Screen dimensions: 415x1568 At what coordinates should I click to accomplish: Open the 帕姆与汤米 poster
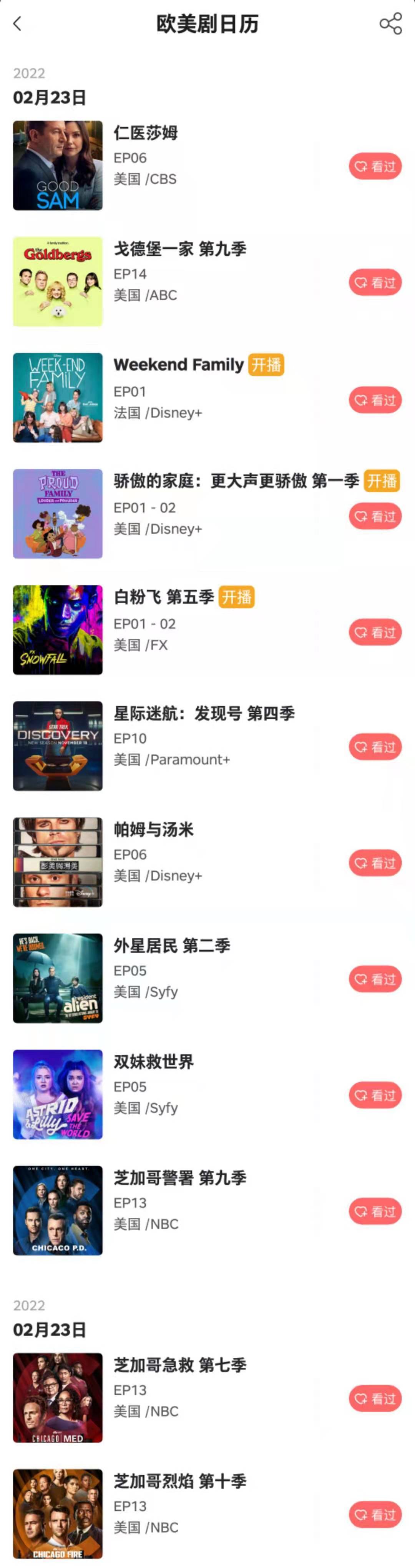(x=58, y=862)
